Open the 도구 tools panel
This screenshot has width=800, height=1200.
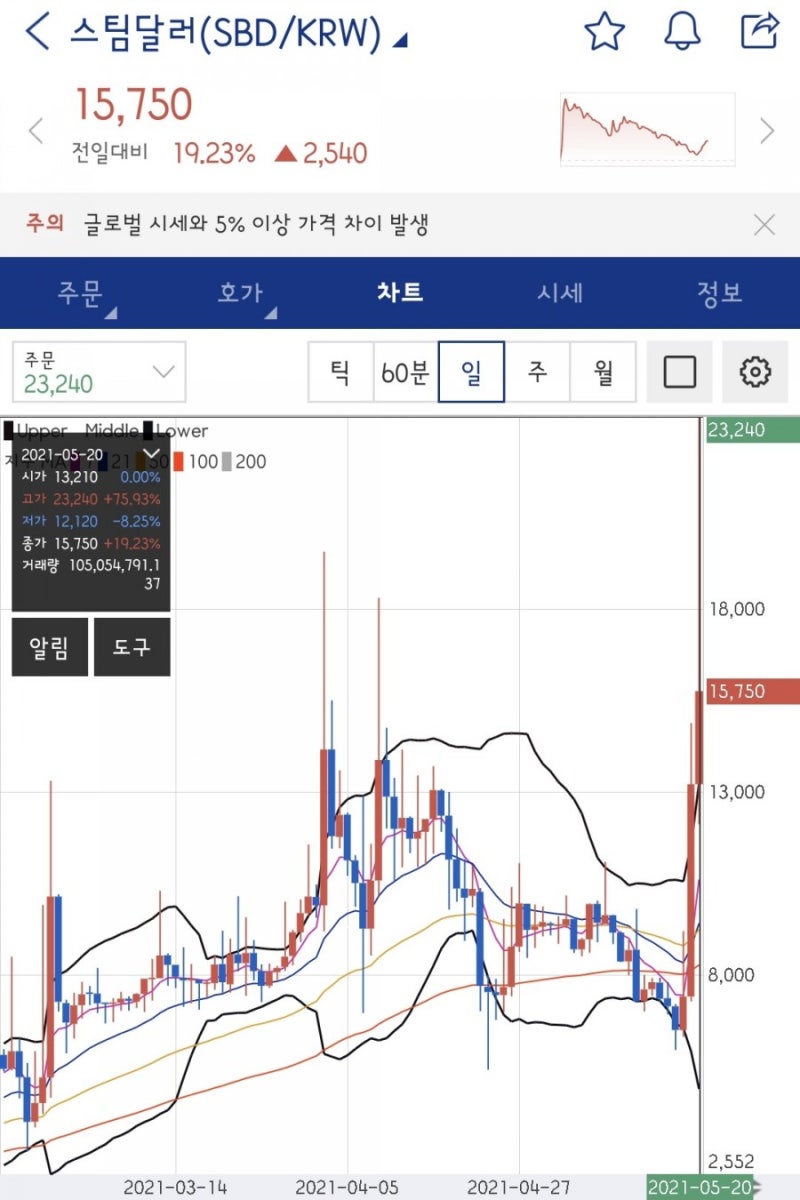click(x=131, y=647)
